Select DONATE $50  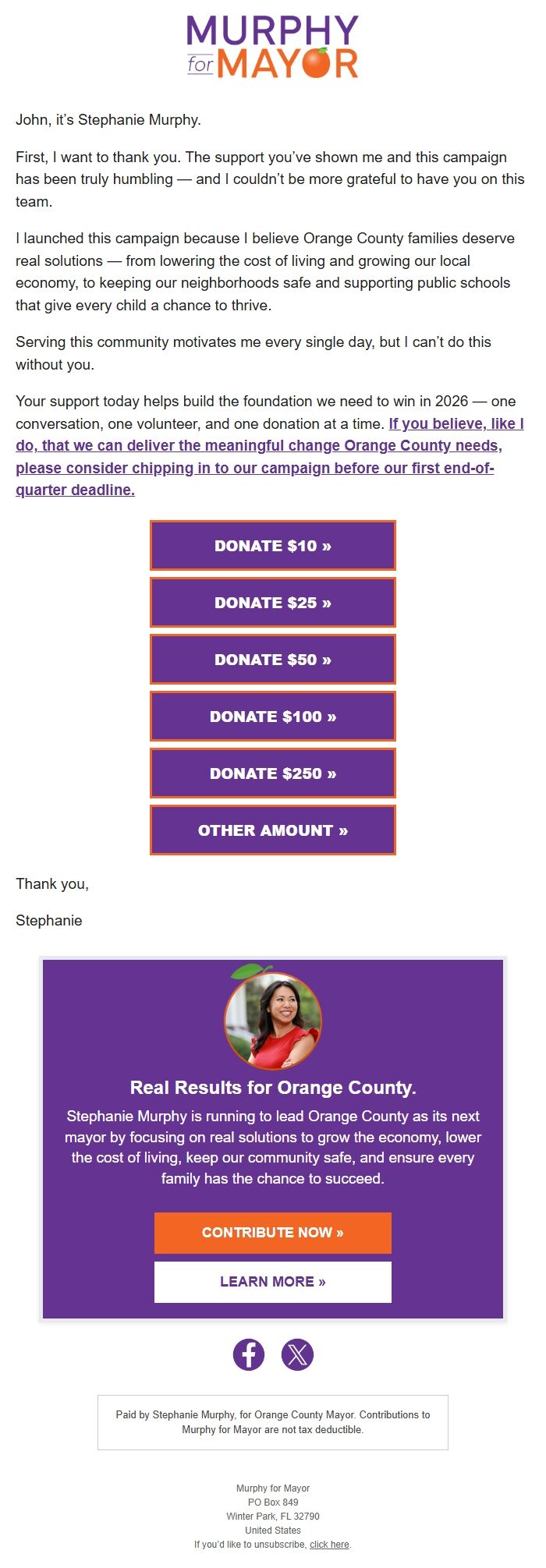point(273,660)
